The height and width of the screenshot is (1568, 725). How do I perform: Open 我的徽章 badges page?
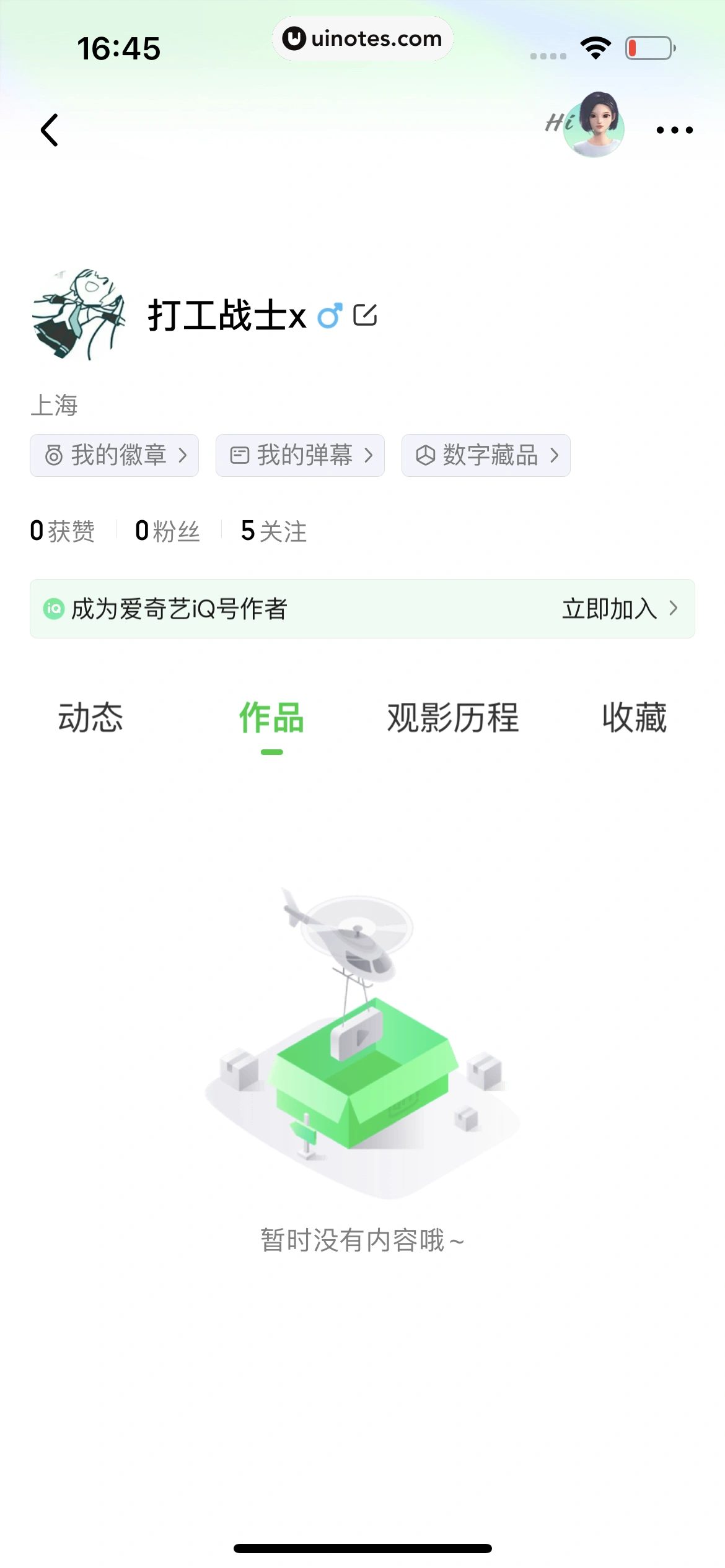click(114, 455)
